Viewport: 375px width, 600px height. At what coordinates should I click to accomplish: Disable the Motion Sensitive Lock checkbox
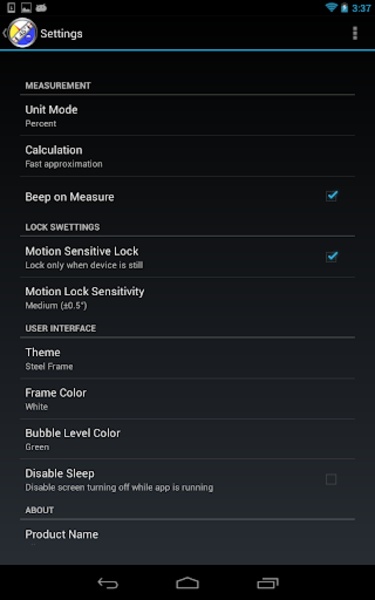point(331,256)
